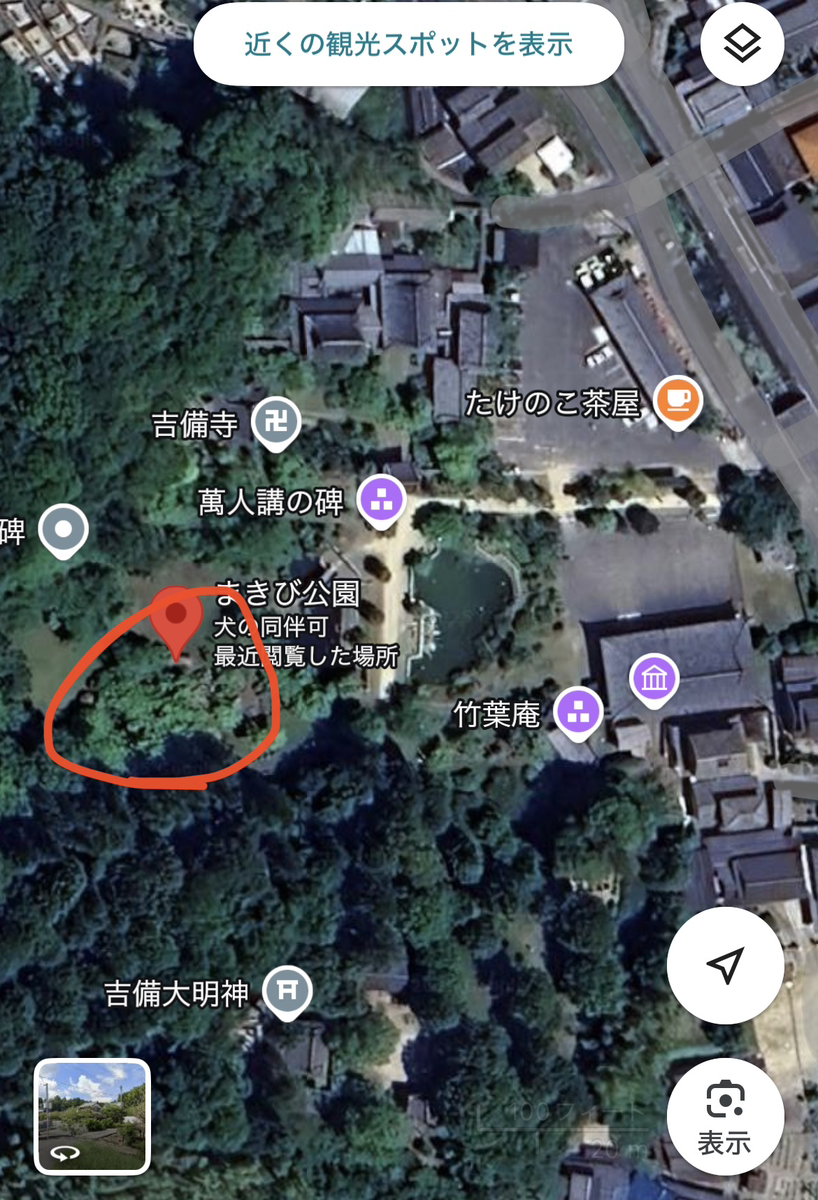Tap 近くの観光スポットを表示 button

click(x=408, y=44)
